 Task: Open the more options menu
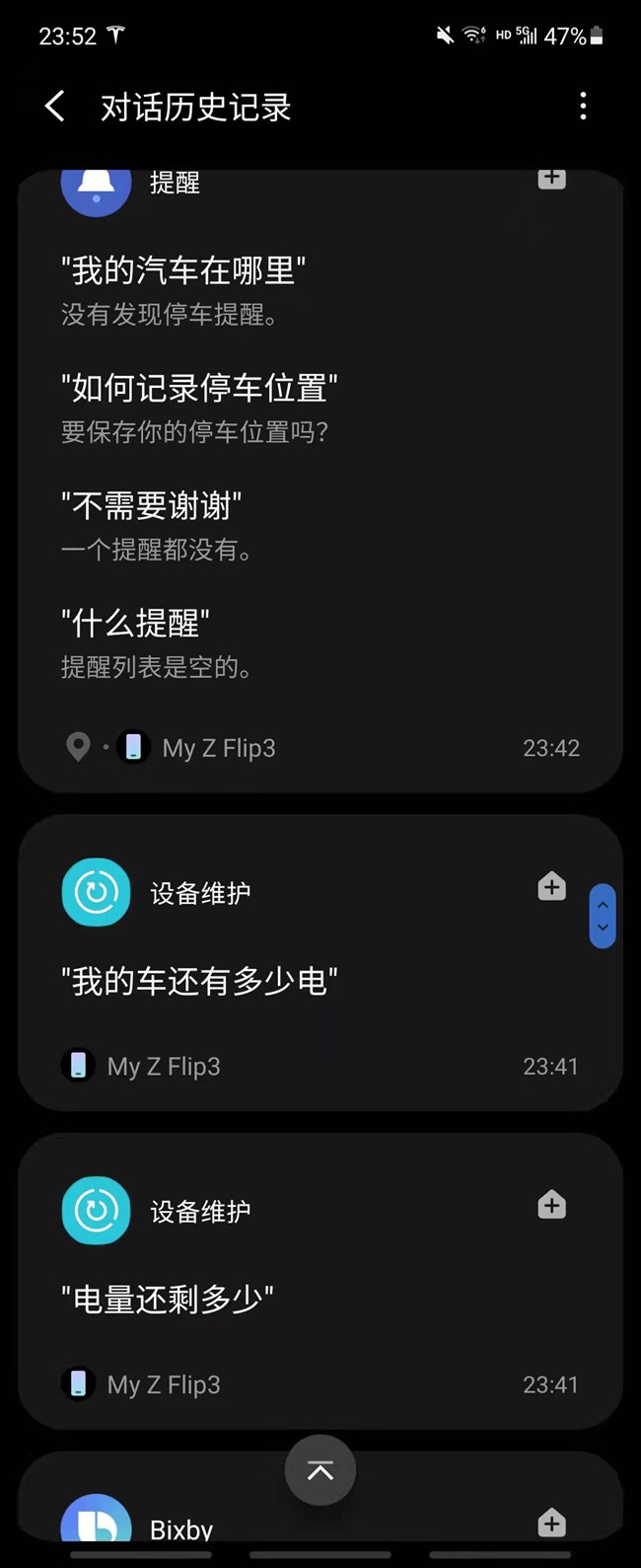pyautogui.click(x=583, y=107)
